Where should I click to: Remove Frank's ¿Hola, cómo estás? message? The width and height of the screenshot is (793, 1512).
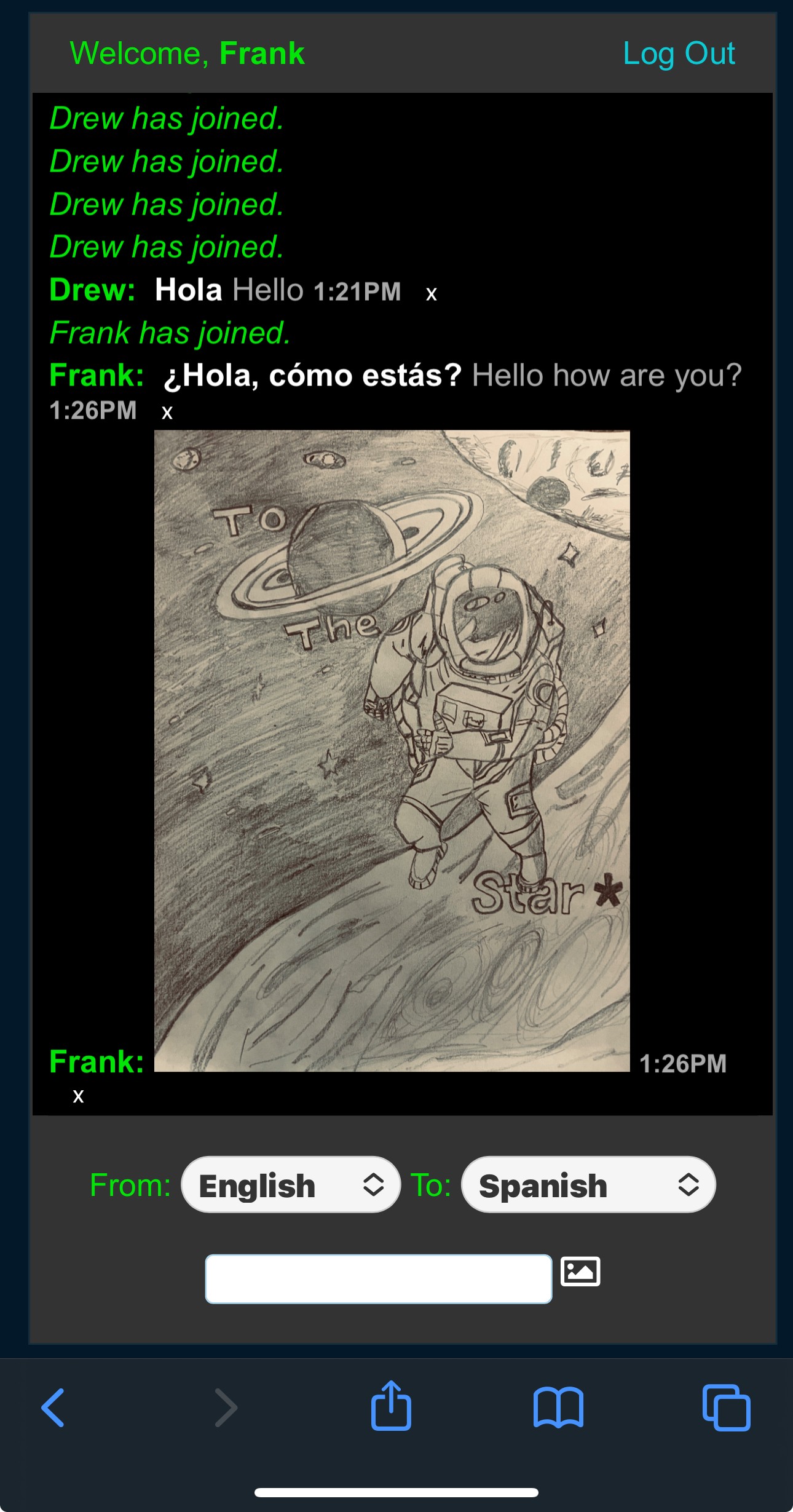click(167, 413)
